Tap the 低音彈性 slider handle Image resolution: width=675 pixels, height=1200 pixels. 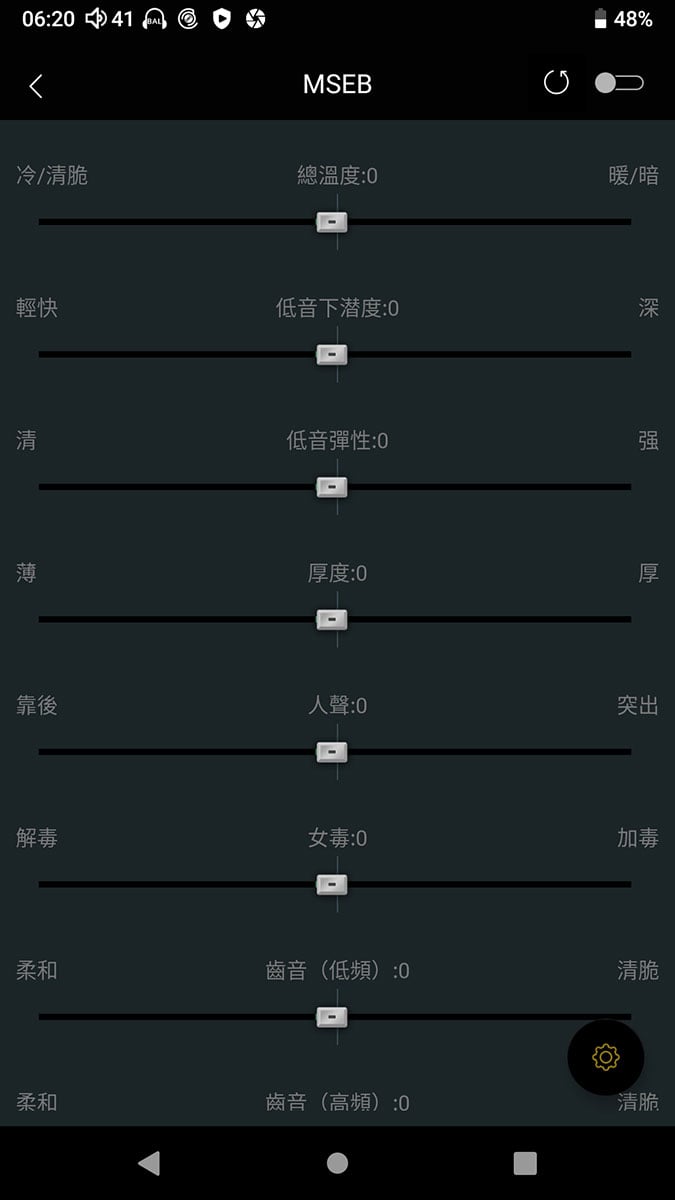point(332,487)
